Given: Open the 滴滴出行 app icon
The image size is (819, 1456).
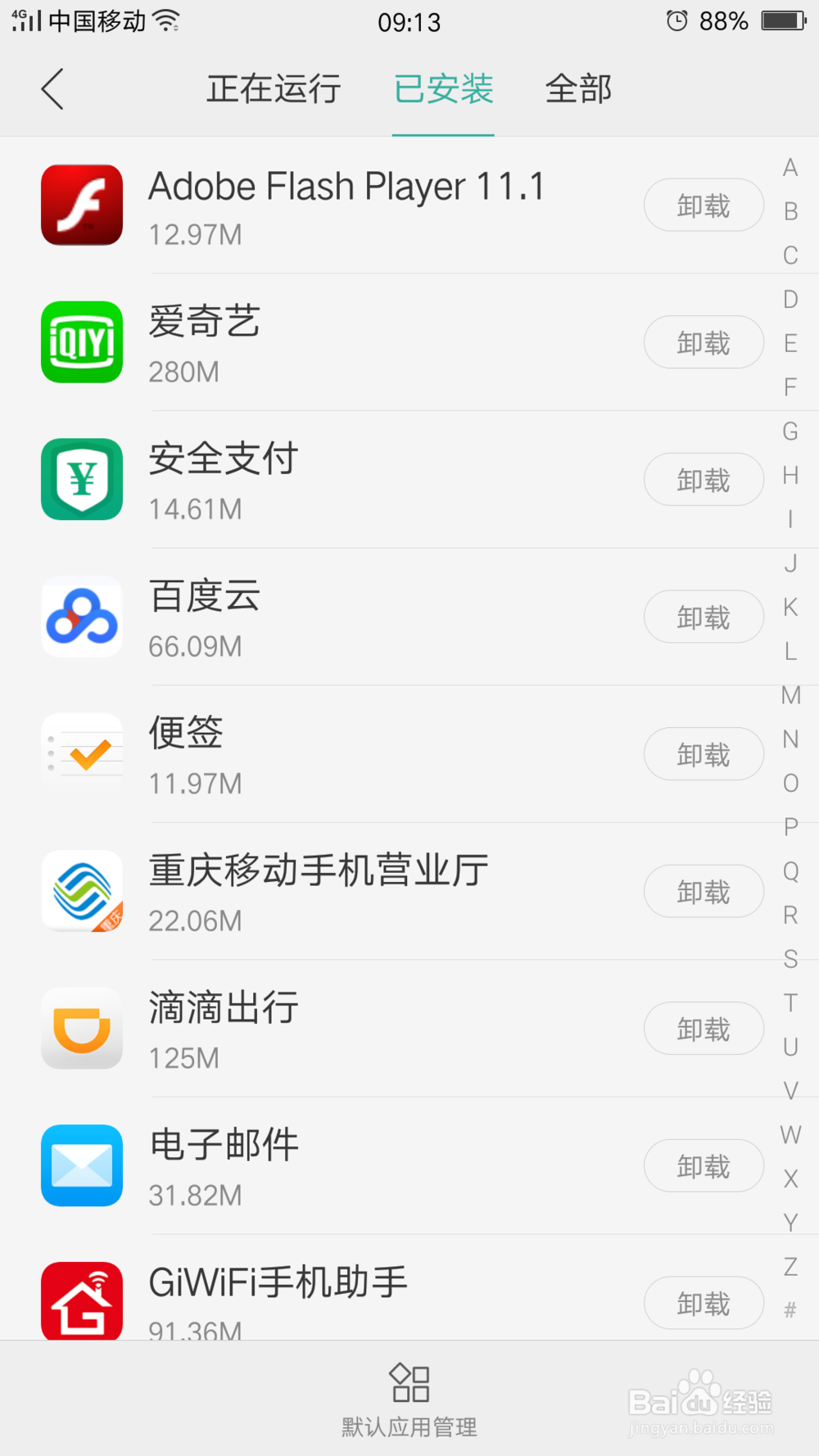Looking at the screenshot, I should pyautogui.click(x=81, y=1028).
